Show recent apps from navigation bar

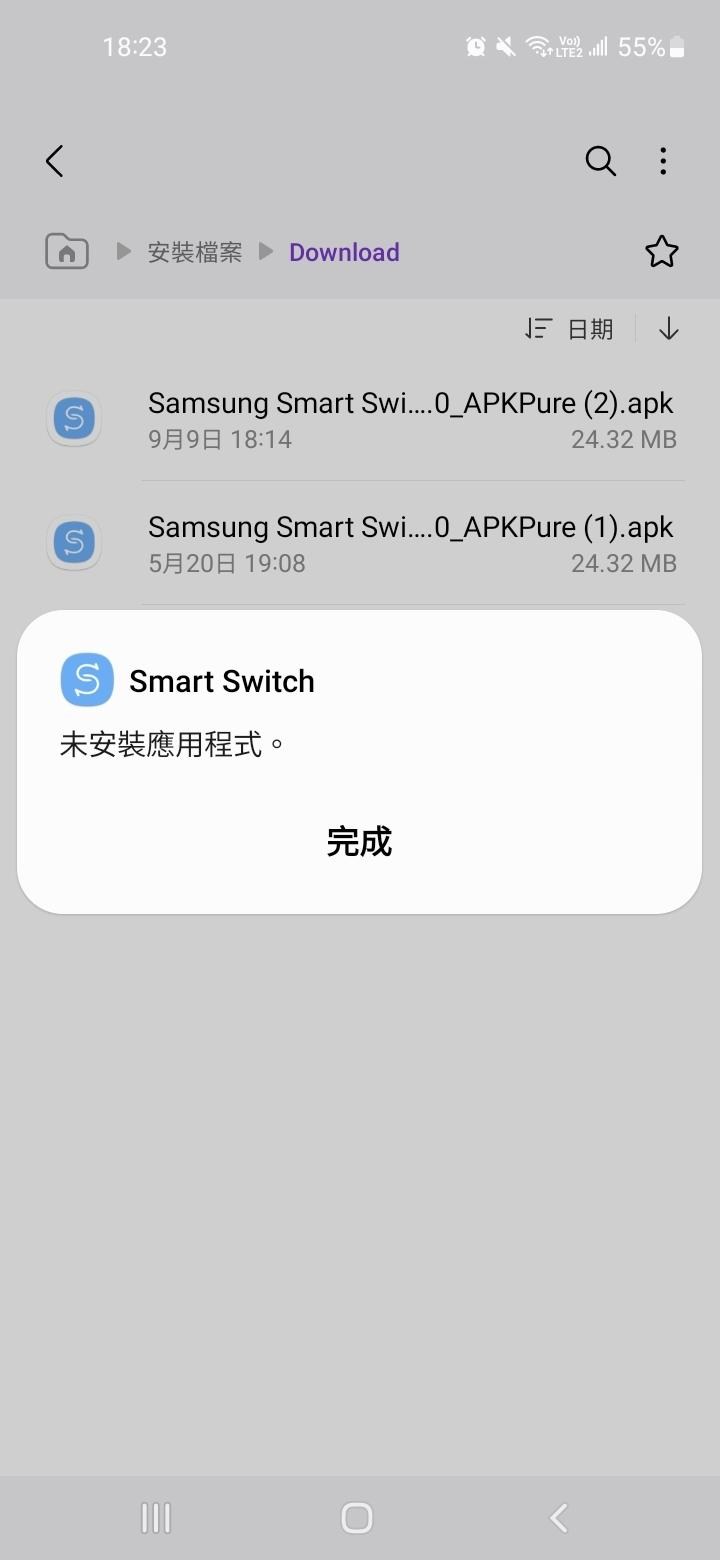tap(156, 1518)
